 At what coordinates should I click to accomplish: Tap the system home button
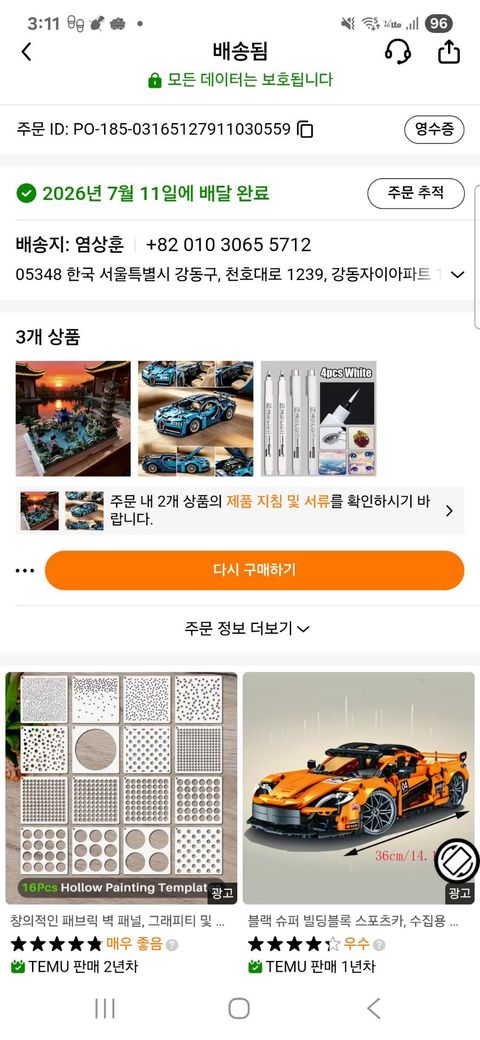[239, 1009]
